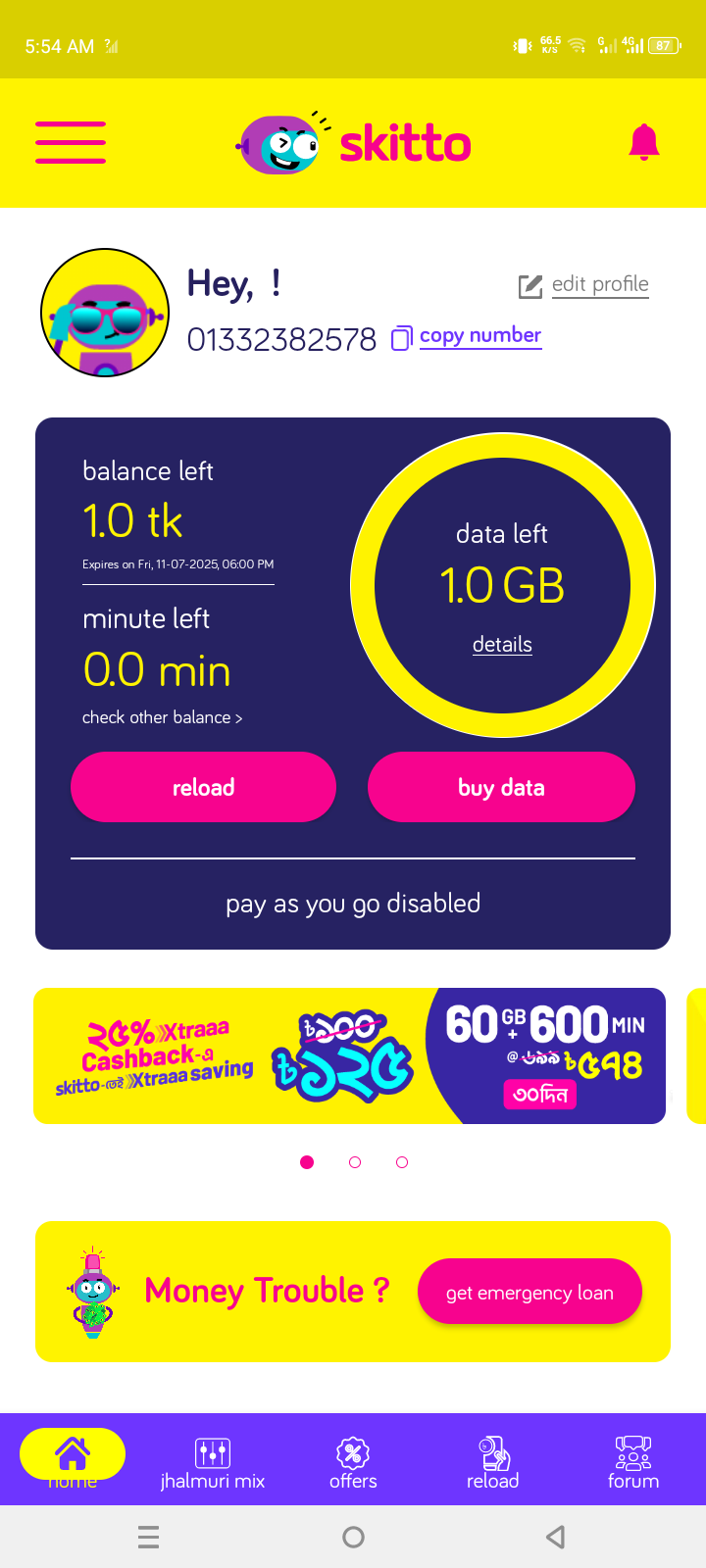Check other balance

click(x=162, y=717)
